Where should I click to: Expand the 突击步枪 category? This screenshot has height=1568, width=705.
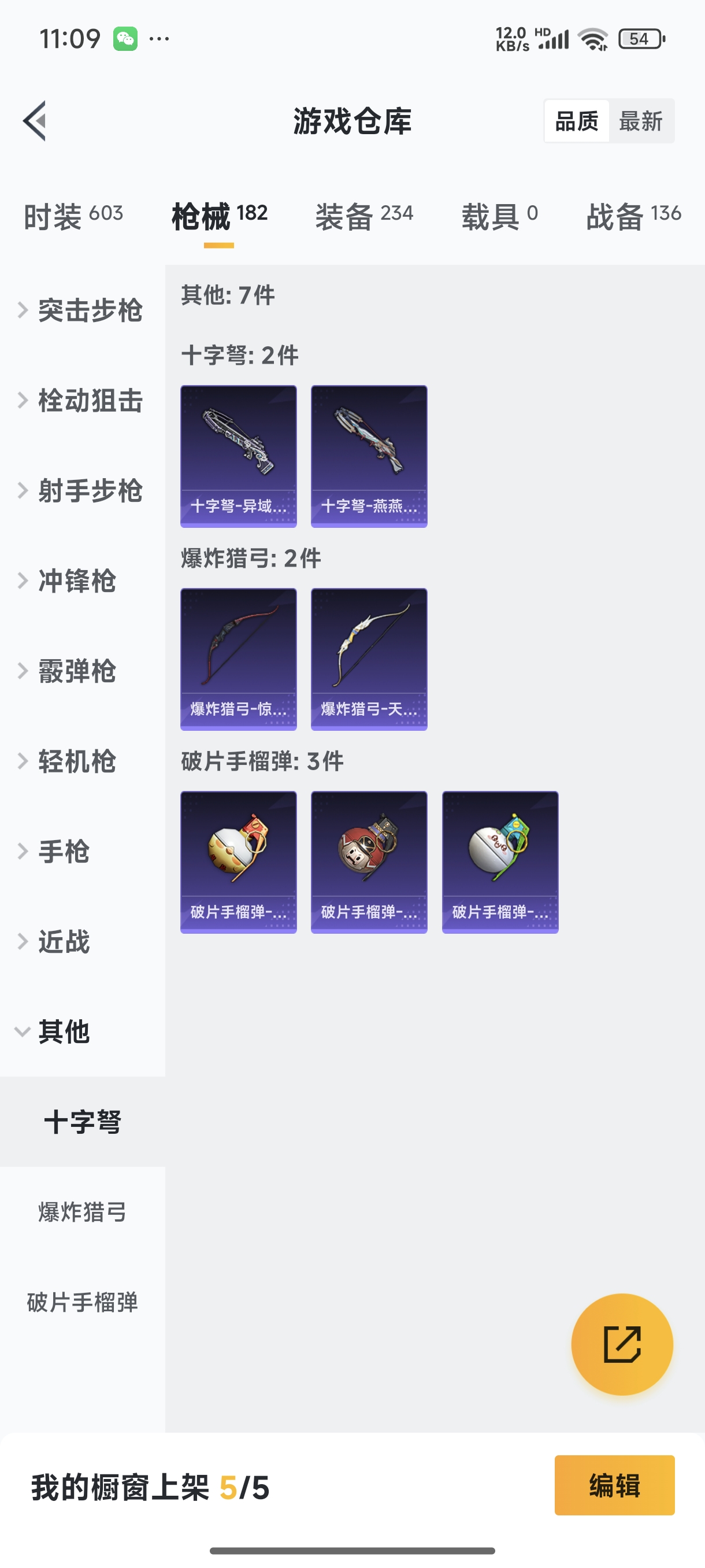(x=90, y=310)
